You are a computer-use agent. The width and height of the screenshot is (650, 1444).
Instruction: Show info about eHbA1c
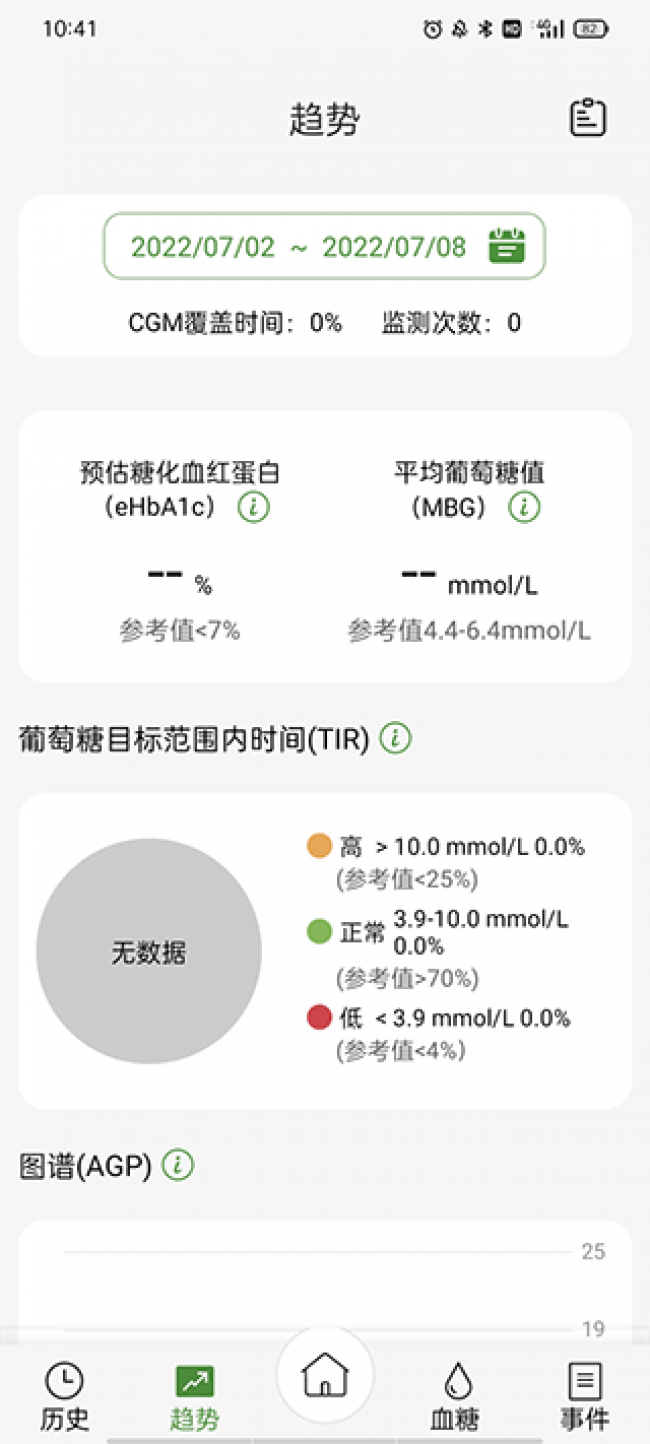[254, 507]
